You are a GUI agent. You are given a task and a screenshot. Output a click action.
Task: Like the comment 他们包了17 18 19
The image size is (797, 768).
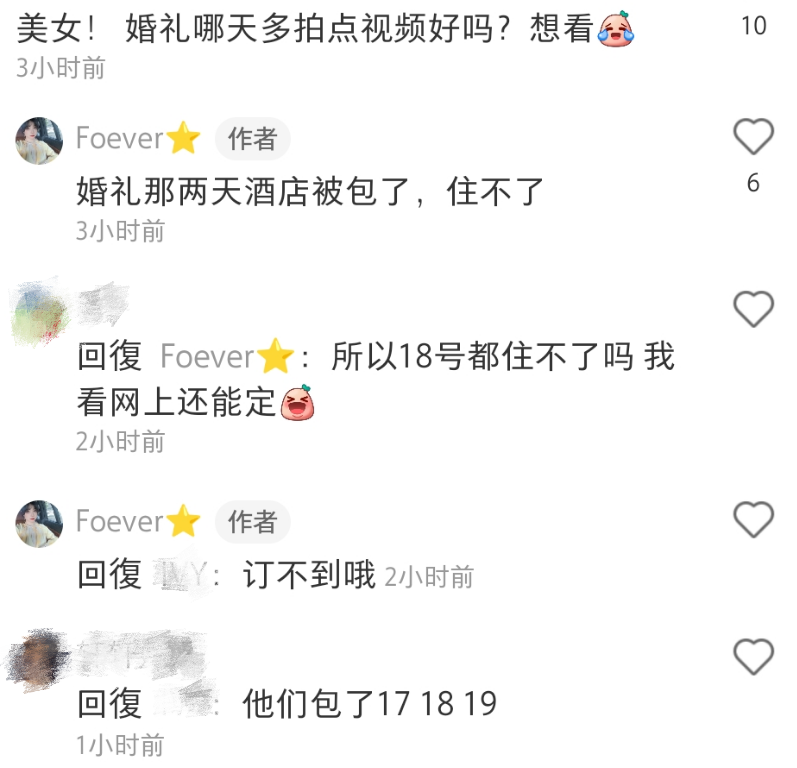(x=753, y=657)
